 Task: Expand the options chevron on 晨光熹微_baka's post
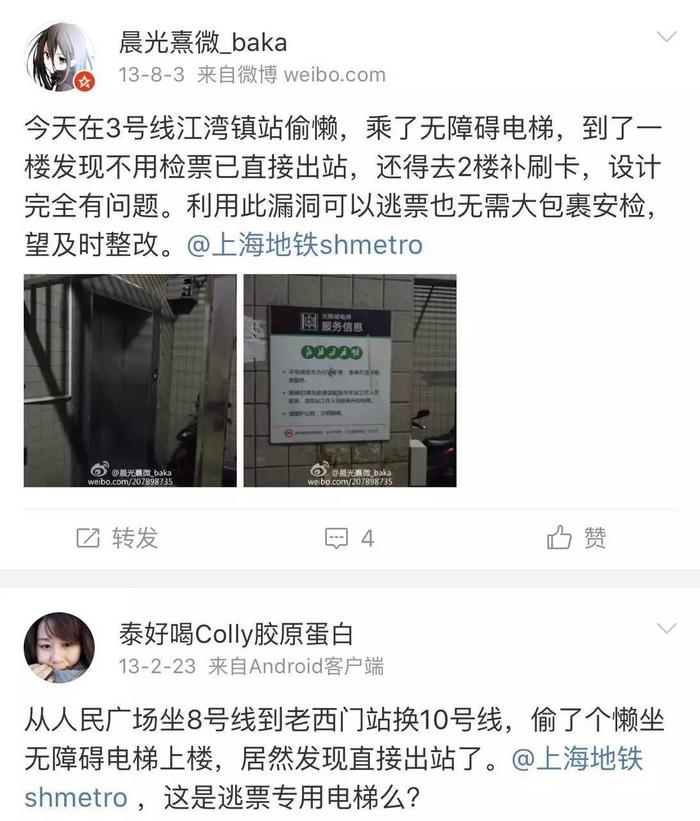(x=665, y=39)
